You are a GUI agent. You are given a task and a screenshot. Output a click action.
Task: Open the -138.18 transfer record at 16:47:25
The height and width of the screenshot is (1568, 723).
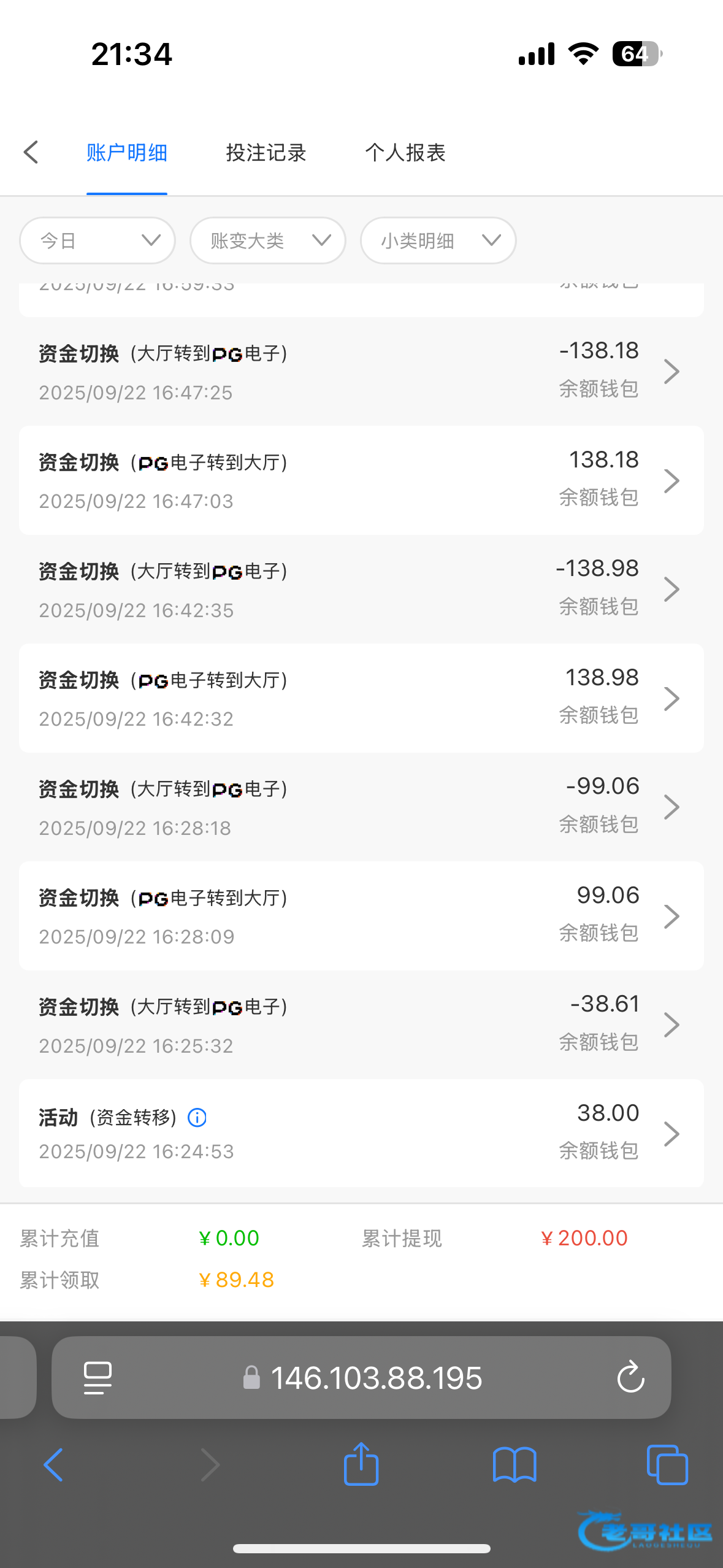pos(361,371)
